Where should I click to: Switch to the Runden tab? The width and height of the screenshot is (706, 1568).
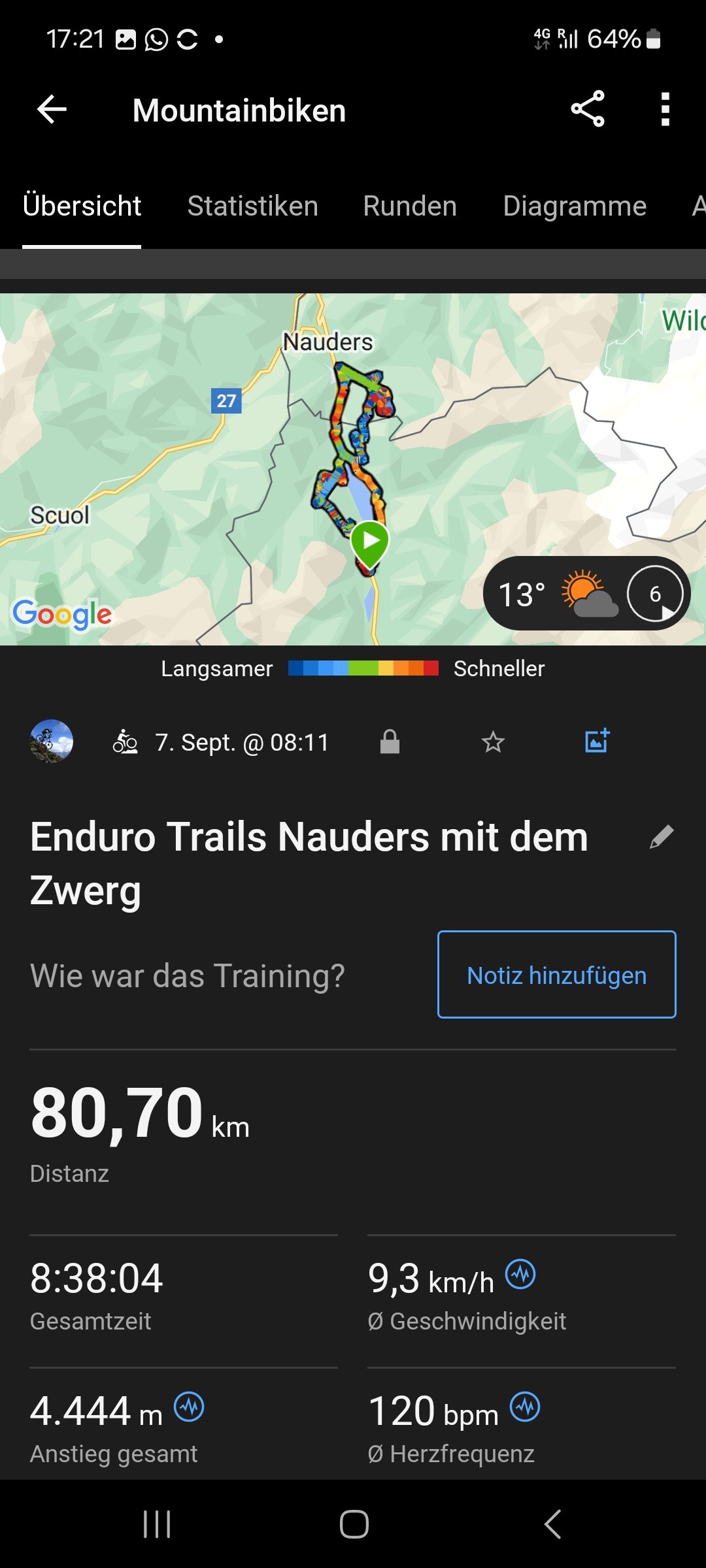410,206
